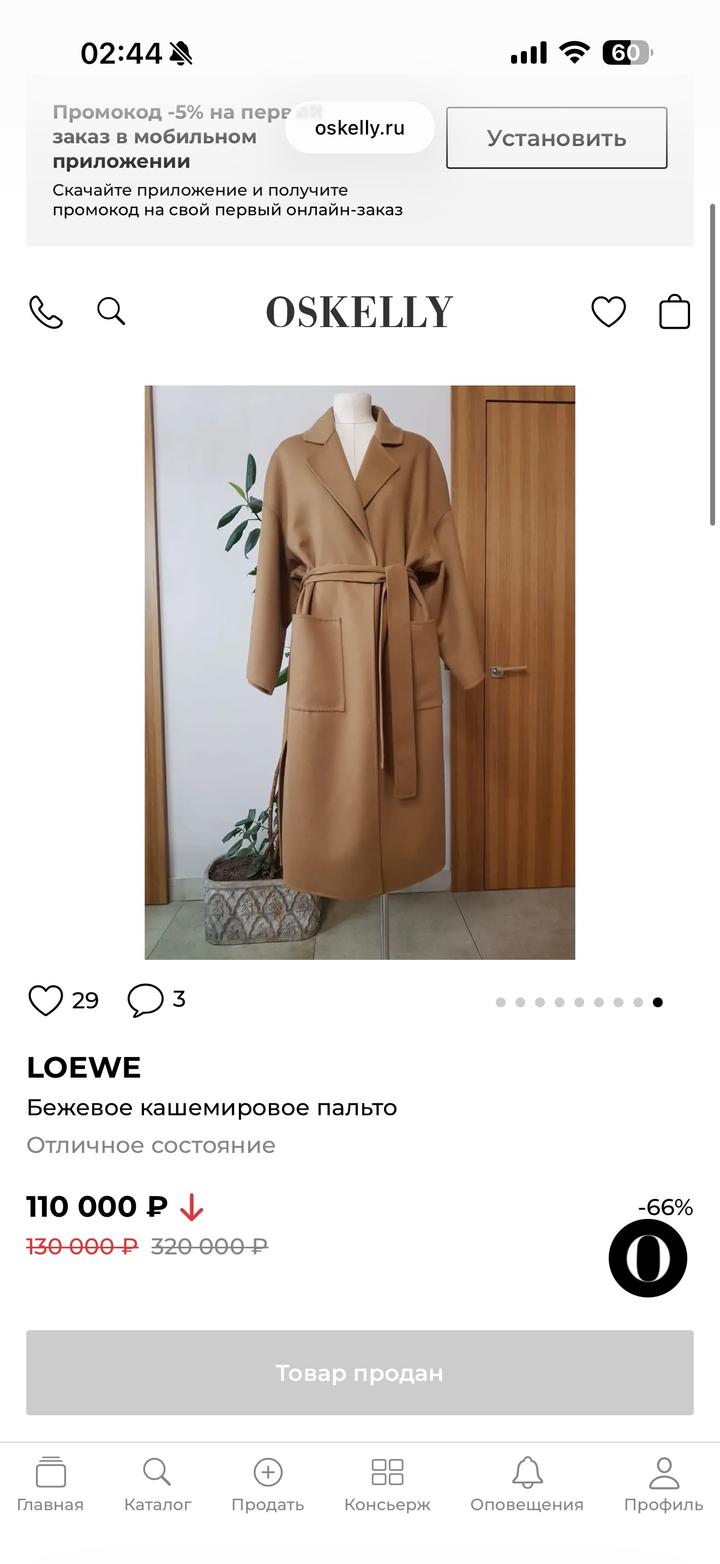Image resolution: width=720 pixels, height=1564 pixels.
Task: Tap the Установить button in the banner
Action: click(556, 138)
